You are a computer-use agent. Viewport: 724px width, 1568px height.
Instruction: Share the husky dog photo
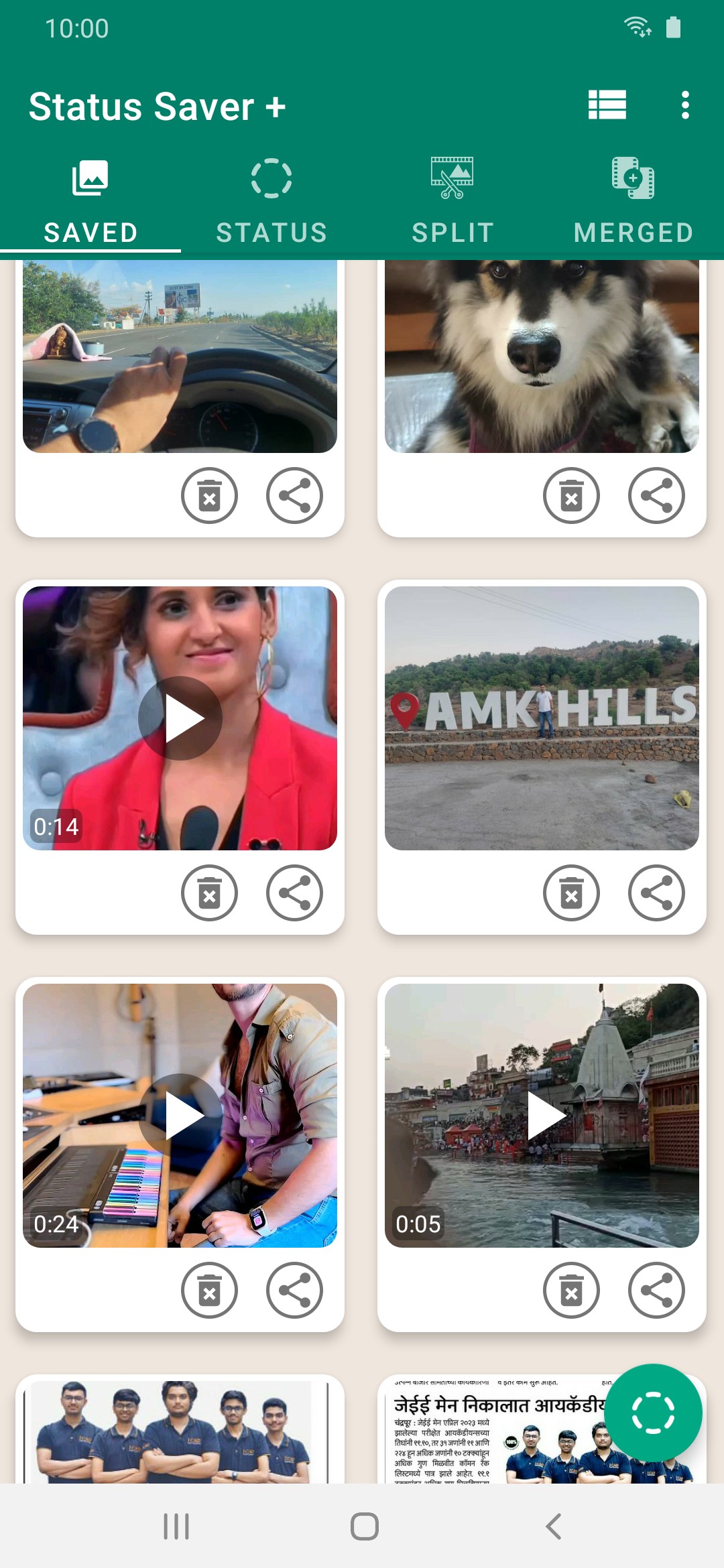[656, 496]
